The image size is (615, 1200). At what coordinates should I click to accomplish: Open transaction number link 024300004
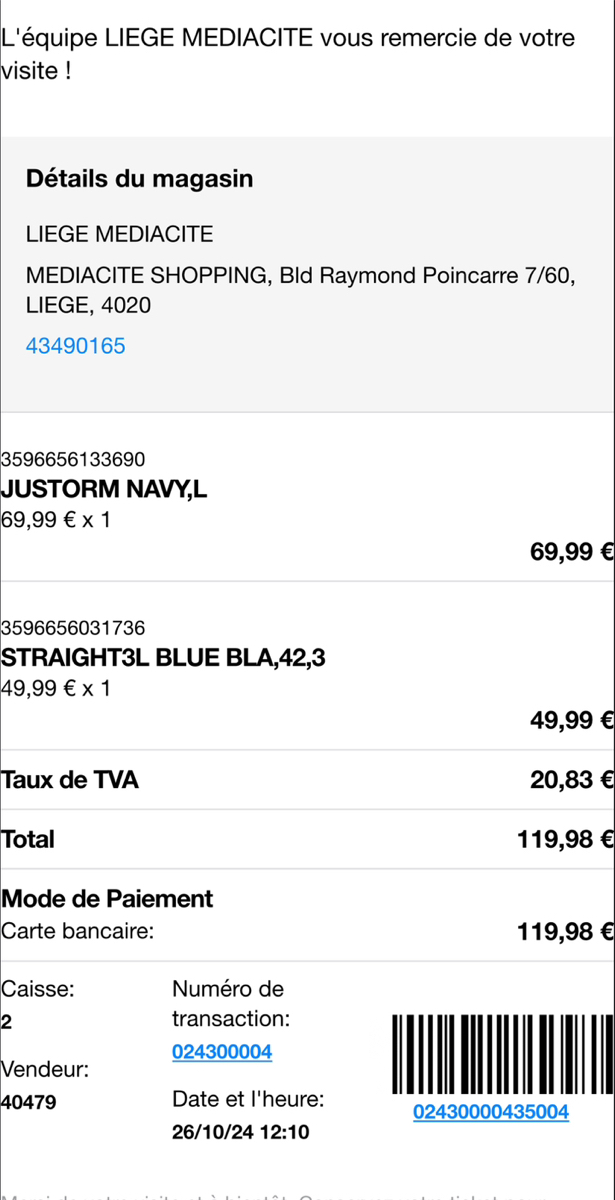point(222,1052)
